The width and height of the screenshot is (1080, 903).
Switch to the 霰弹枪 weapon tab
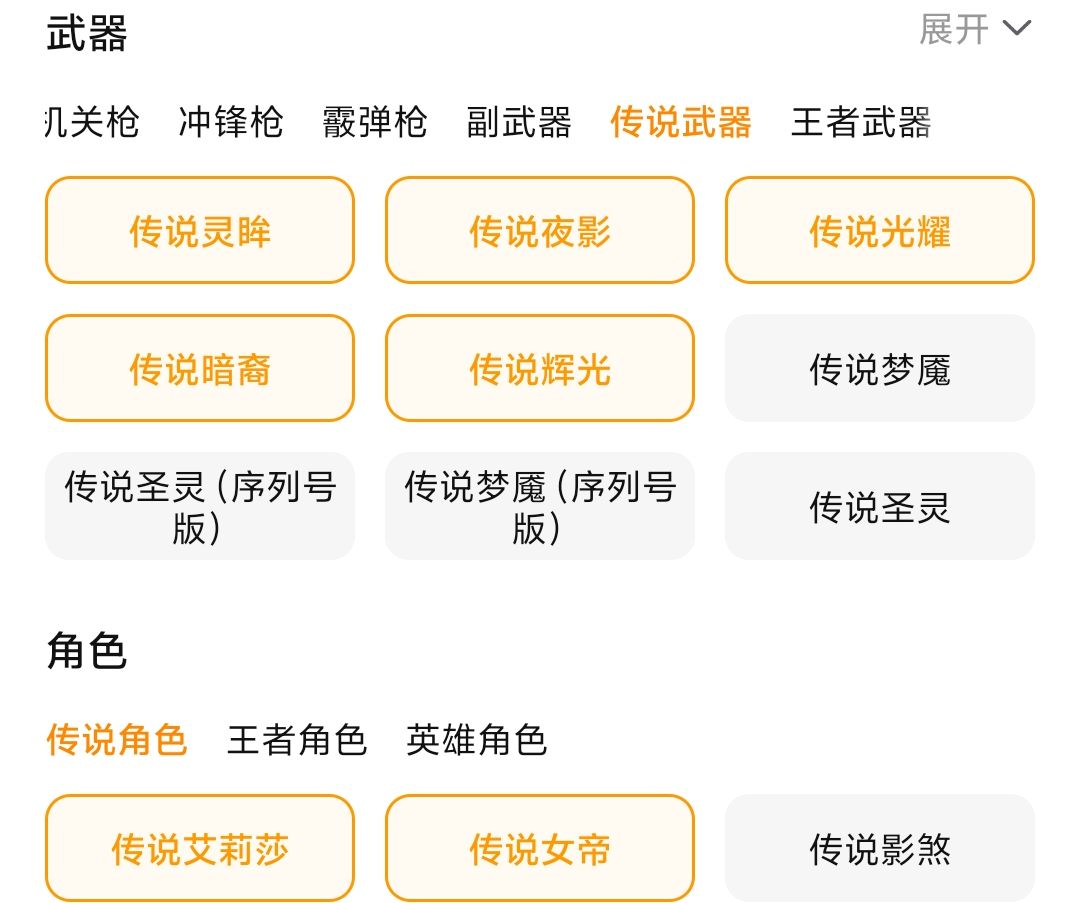[375, 123]
